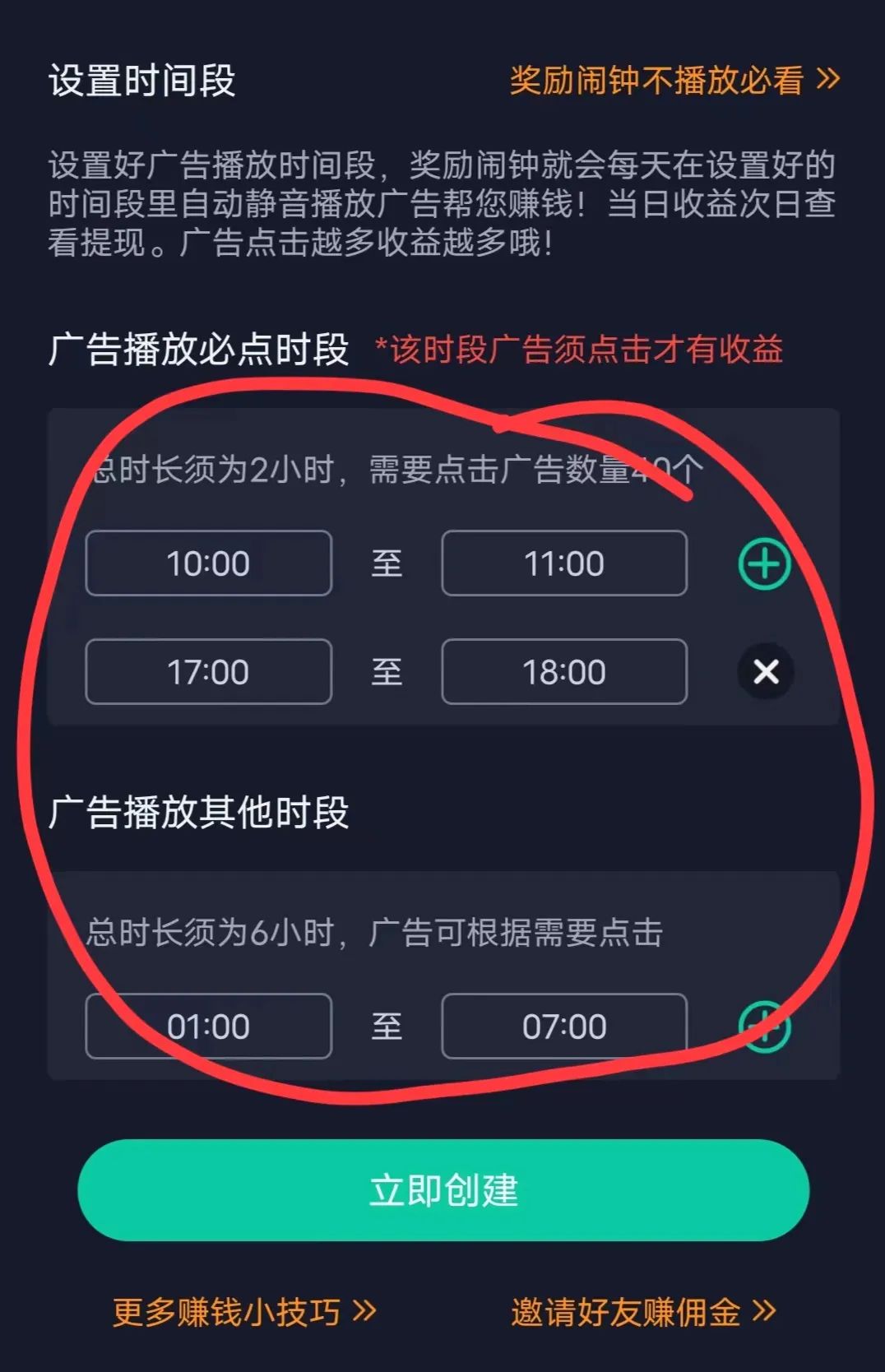
Task: Change the 10:00 start time
Action: click(208, 563)
